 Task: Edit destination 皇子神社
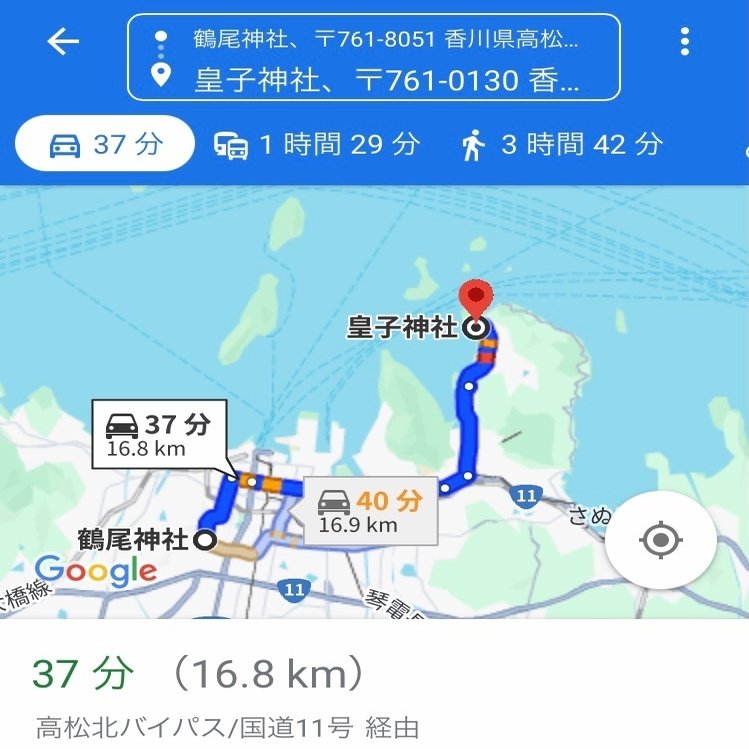point(386,80)
